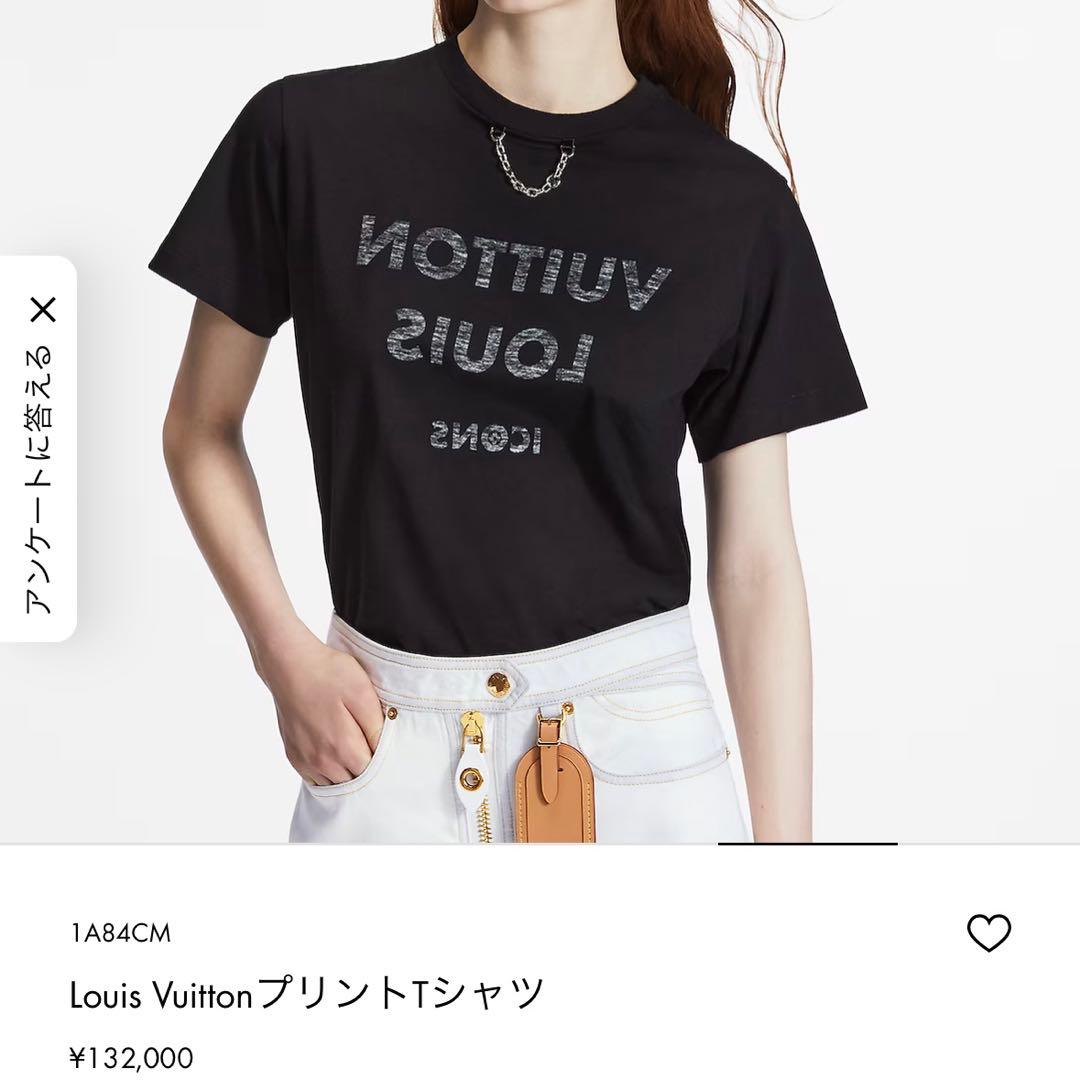Screen dimensions: 1080x1080
Task: Dismiss the survey side tab
Action: click(x=43, y=310)
